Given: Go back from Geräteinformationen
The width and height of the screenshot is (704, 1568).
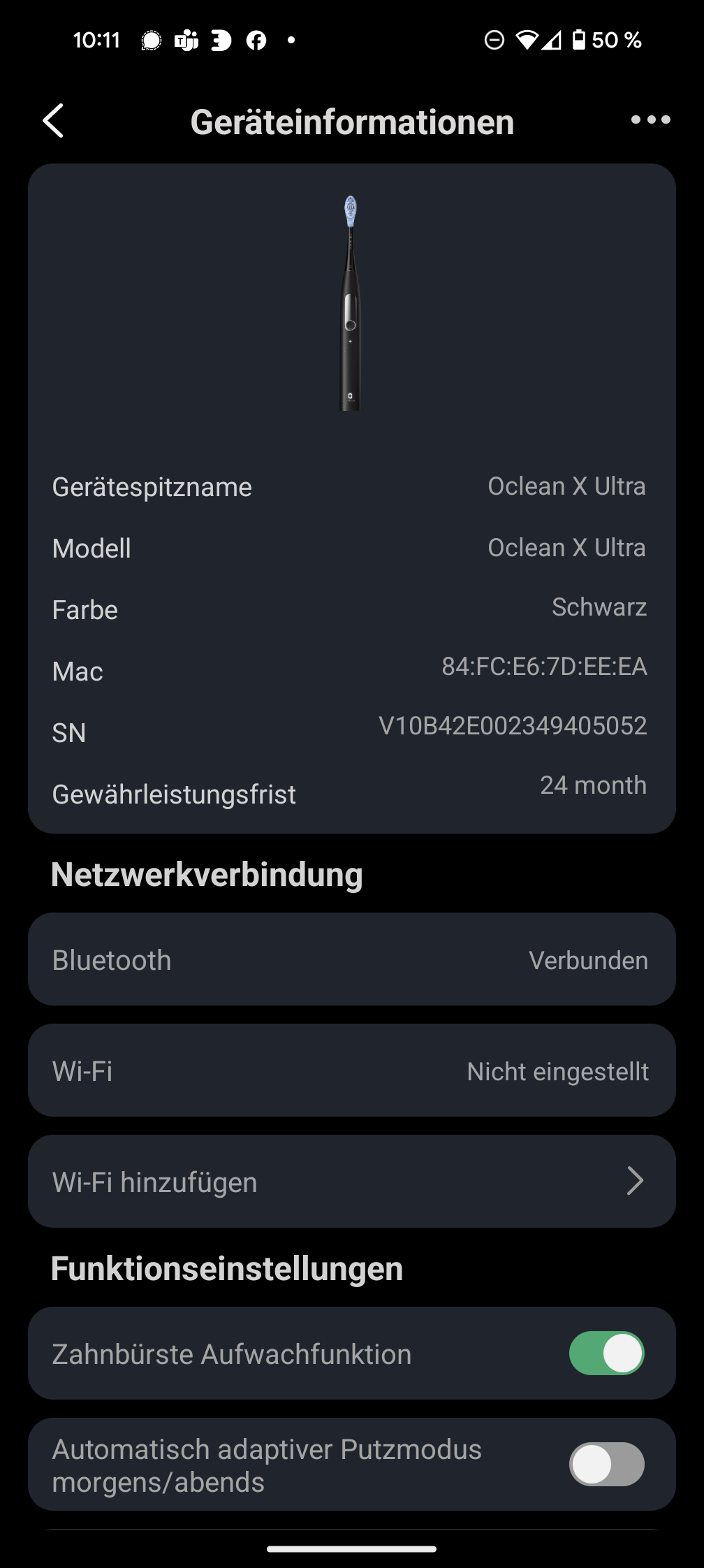Looking at the screenshot, I should (x=54, y=121).
